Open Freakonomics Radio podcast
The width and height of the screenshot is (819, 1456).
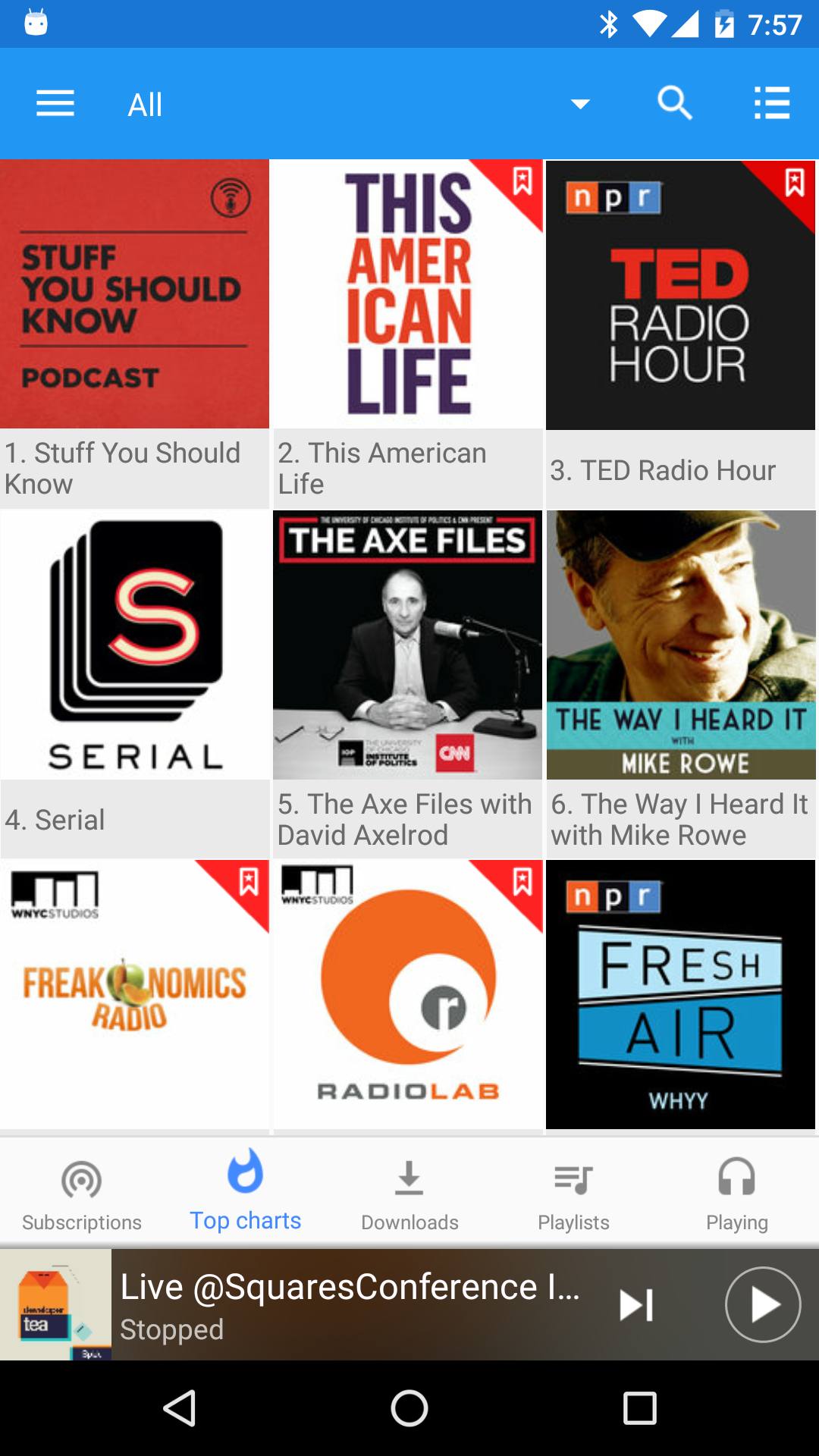pos(135,993)
